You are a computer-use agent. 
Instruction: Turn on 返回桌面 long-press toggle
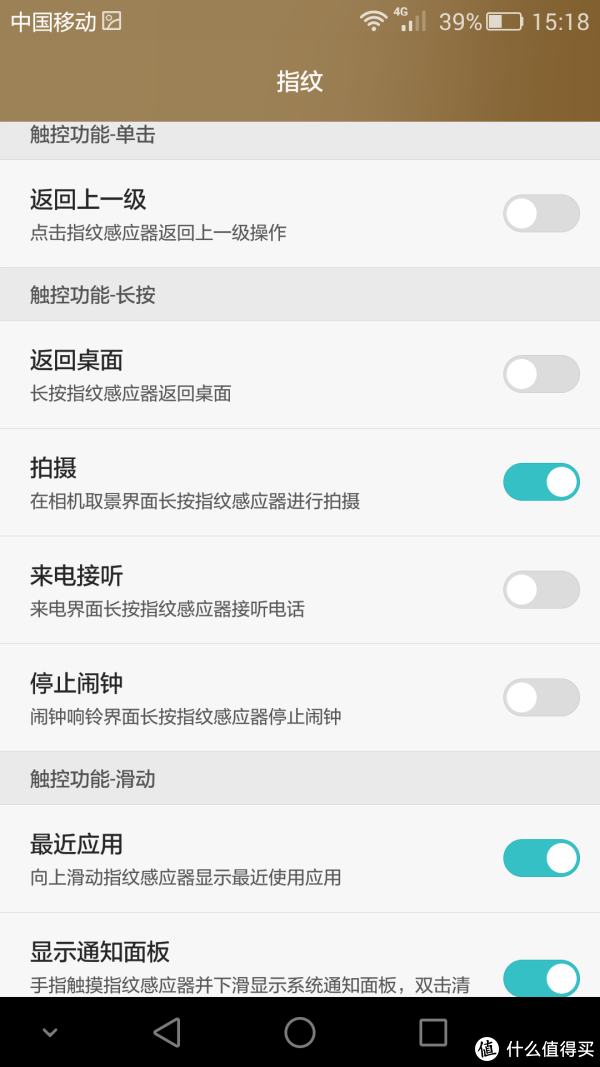coord(541,374)
